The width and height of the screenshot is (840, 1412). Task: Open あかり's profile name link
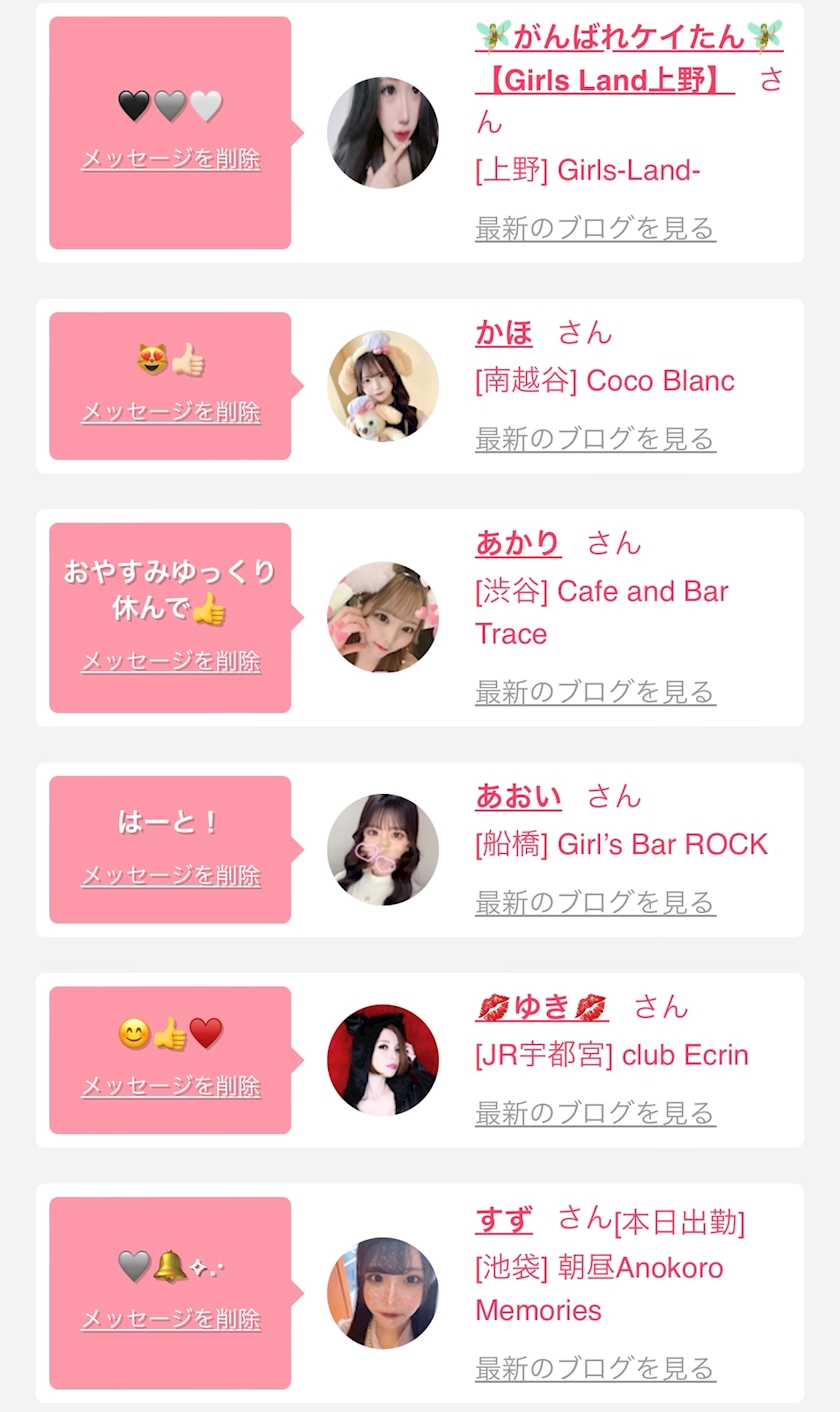(x=518, y=543)
